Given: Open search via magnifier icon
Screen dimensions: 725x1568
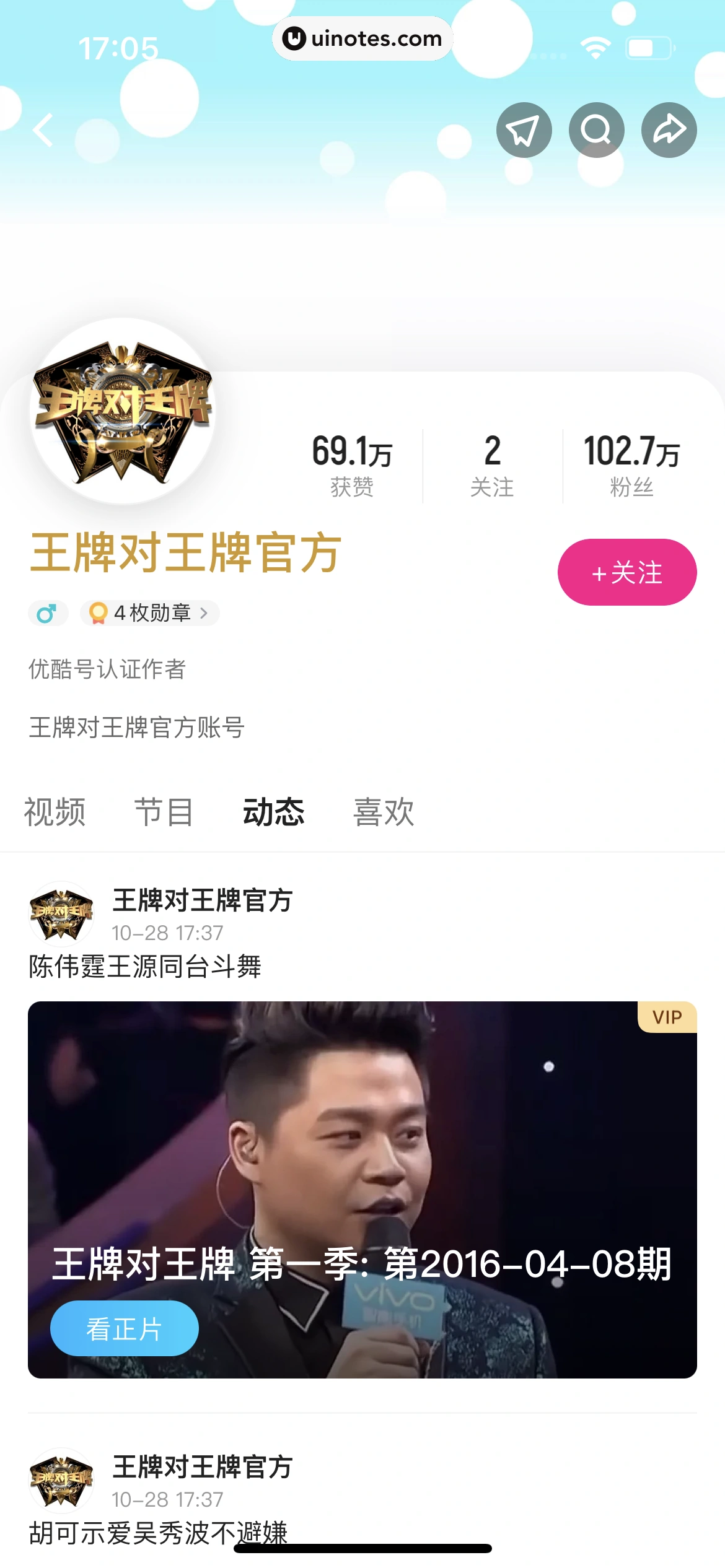Looking at the screenshot, I should [596, 130].
